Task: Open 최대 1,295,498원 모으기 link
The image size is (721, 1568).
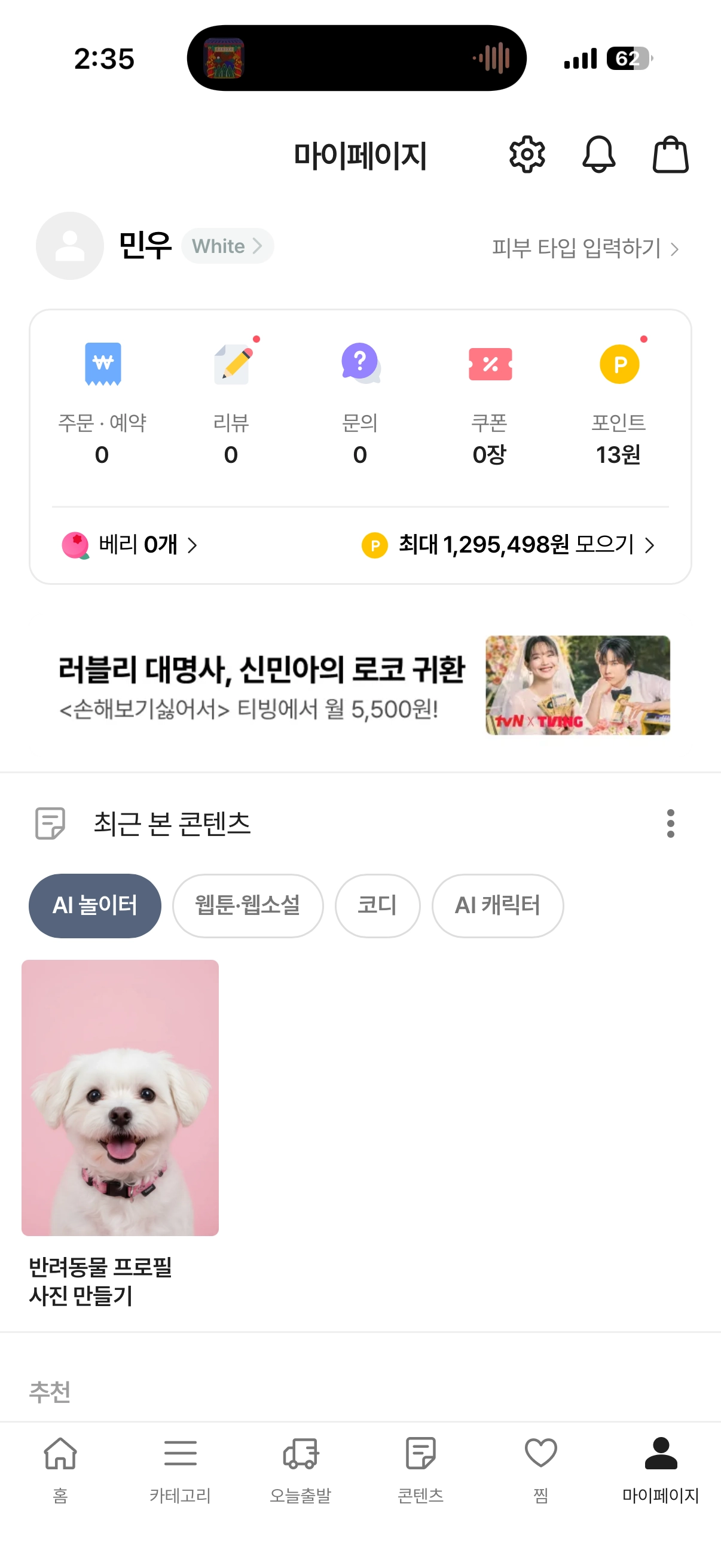Action: (x=508, y=545)
